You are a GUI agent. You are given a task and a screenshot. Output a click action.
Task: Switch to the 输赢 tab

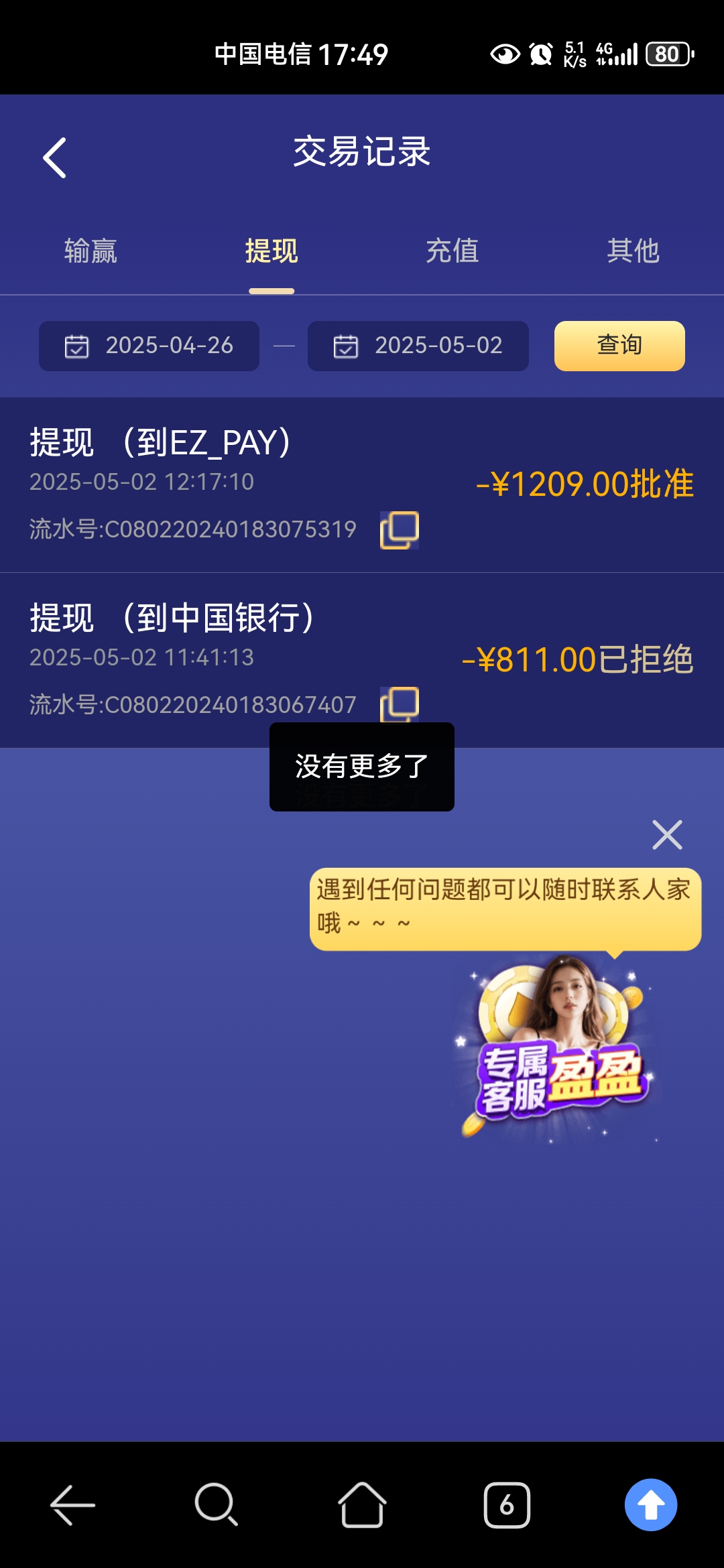tap(90, 251)
